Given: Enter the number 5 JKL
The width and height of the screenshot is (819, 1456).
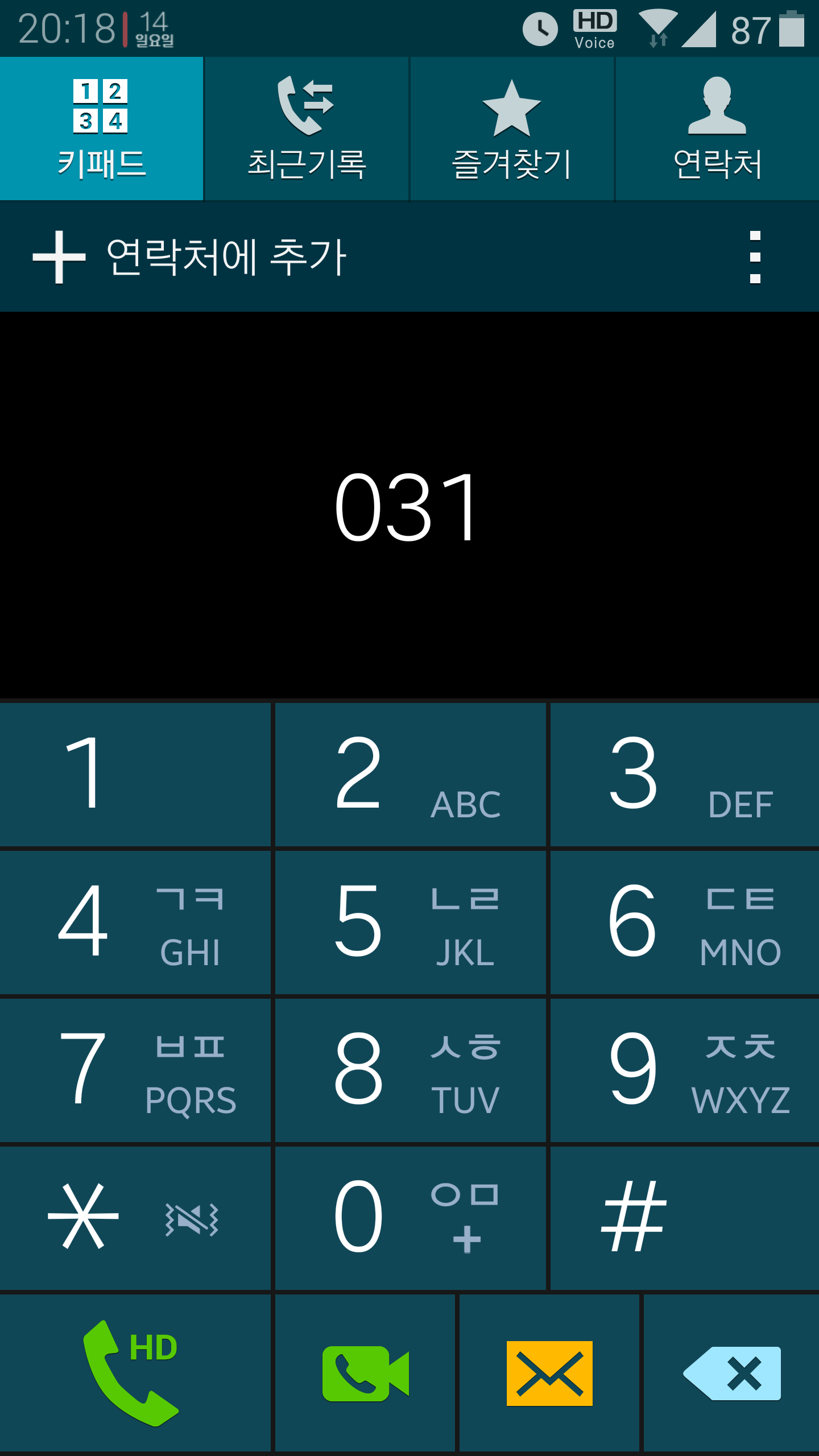Looking at the screenshot, I should click(x=410, y=921).
